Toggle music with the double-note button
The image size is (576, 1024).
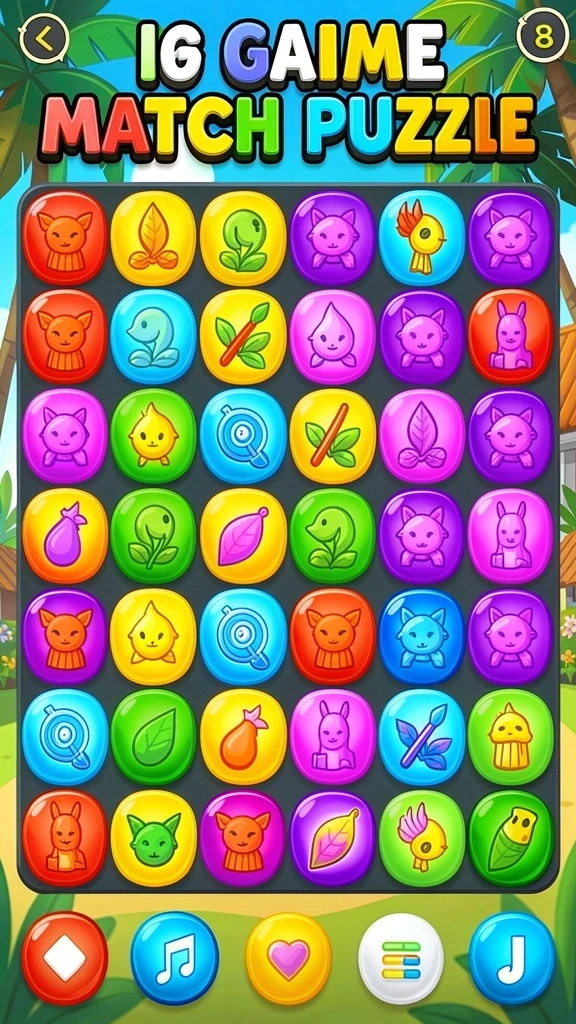pyautogui.click(x=174, y=959)
